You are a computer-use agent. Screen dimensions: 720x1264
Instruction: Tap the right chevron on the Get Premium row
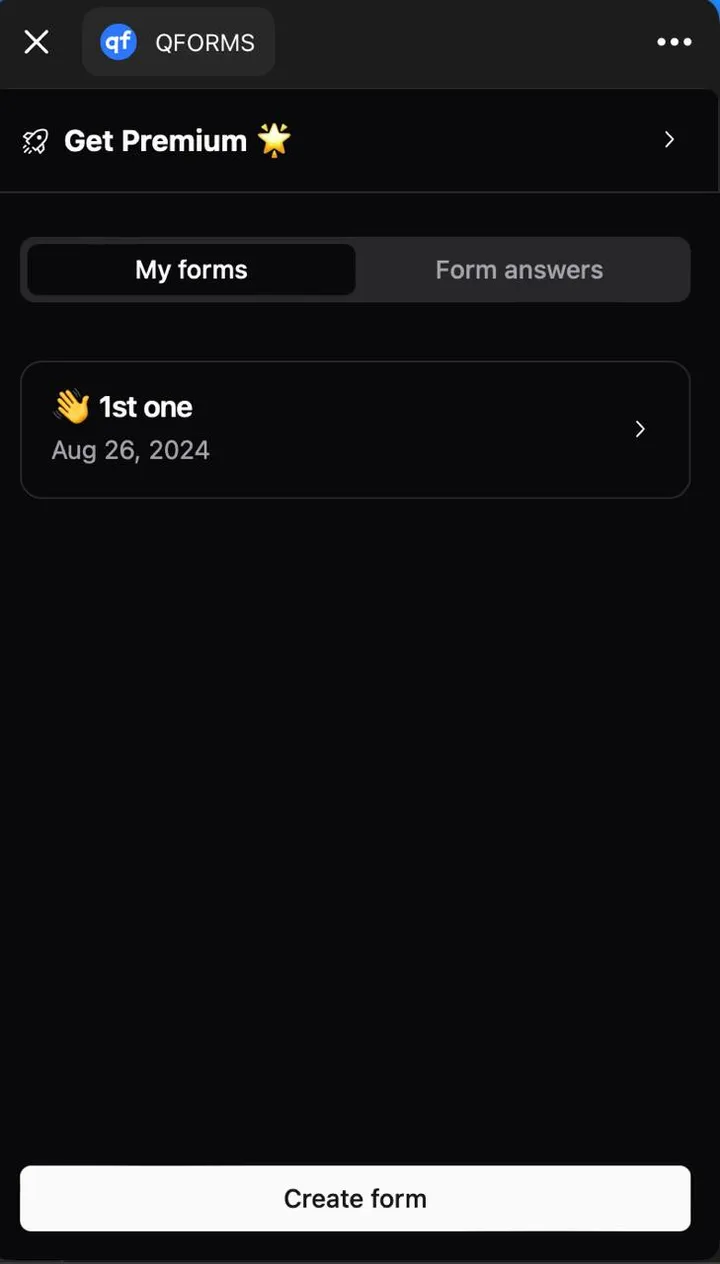click(668, 140)
